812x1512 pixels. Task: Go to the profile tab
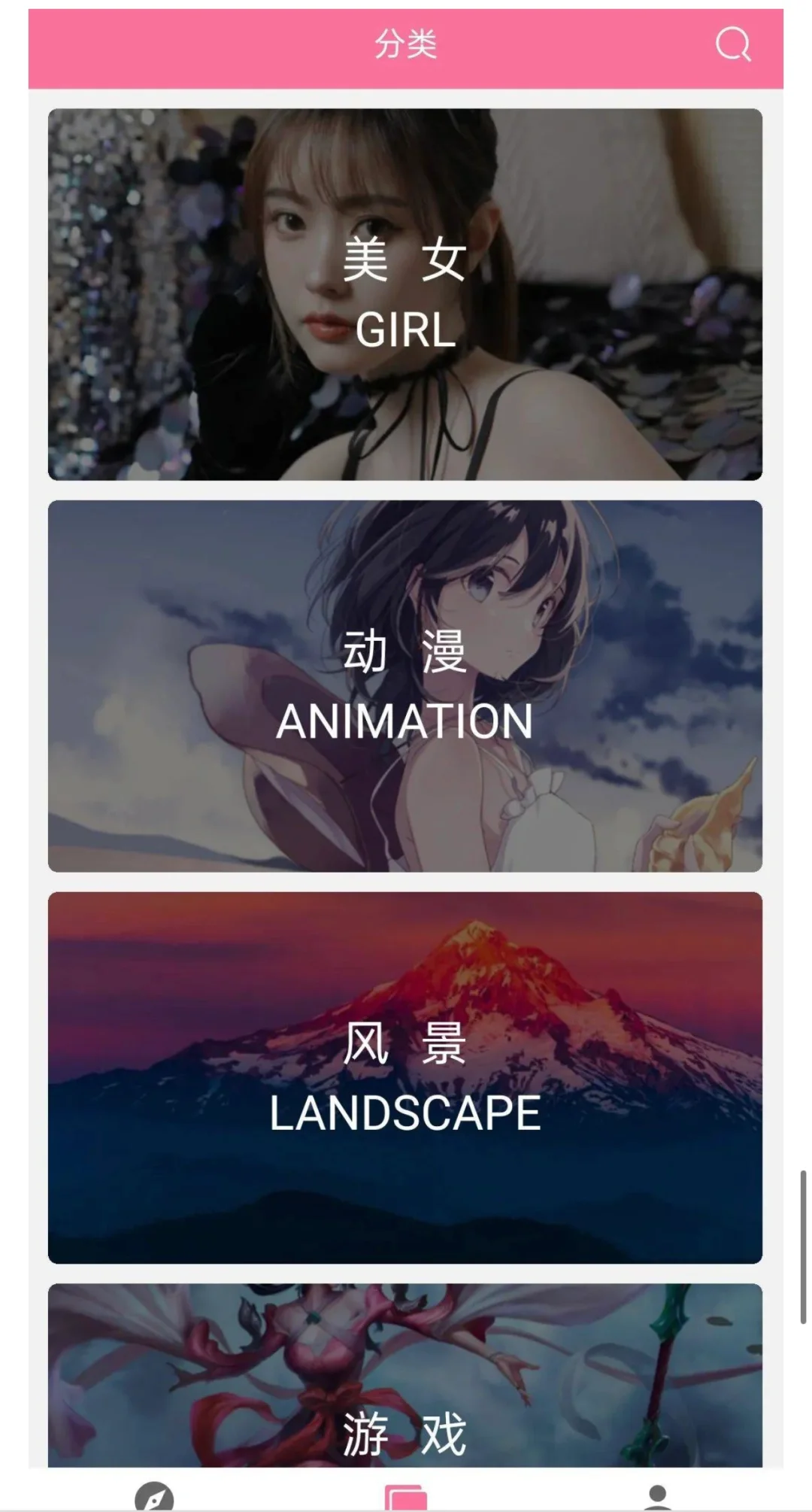pyautogui.click(x=658, y=1496)
